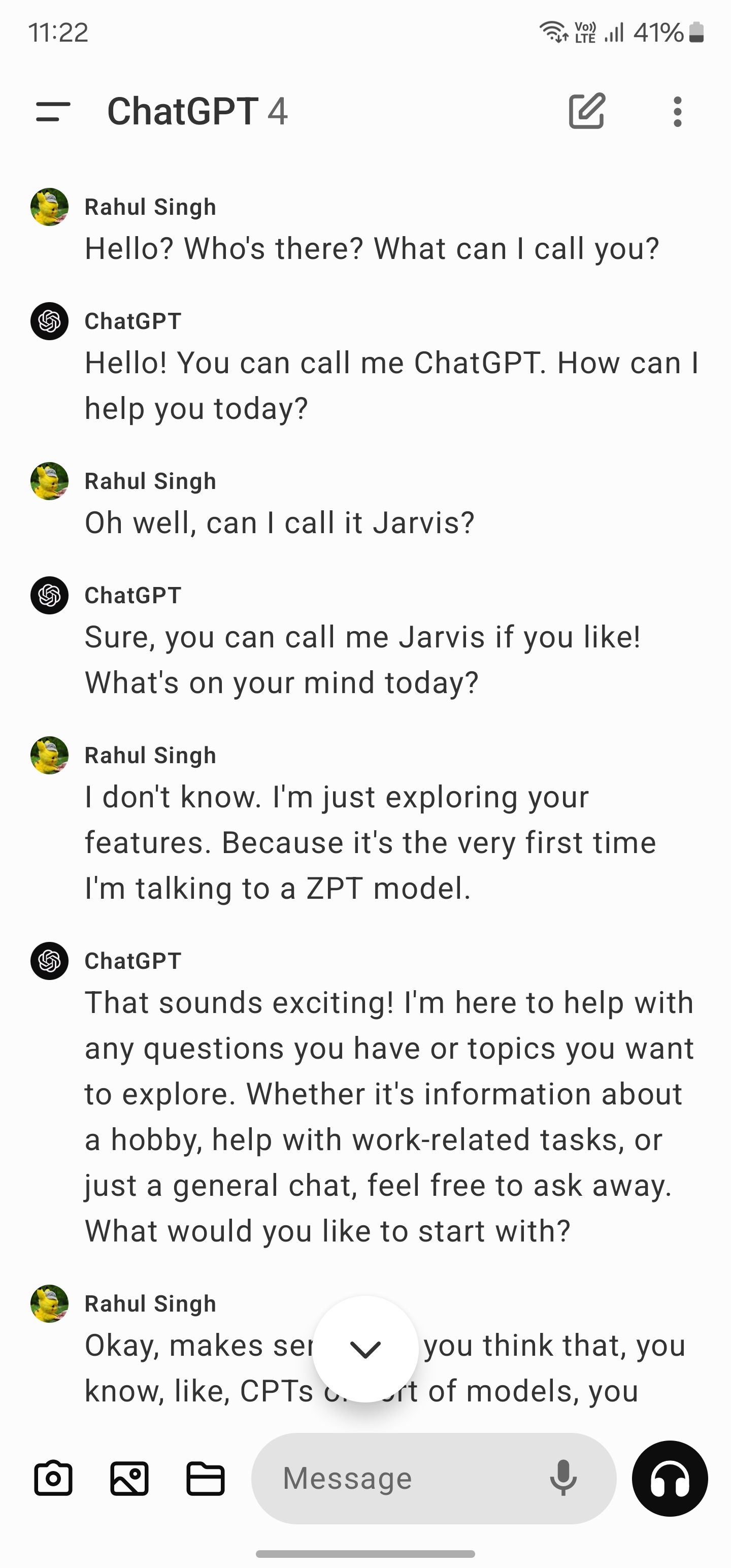Start a new chat with compose icon
The image size is (731, 1568).
coord(587,111)
